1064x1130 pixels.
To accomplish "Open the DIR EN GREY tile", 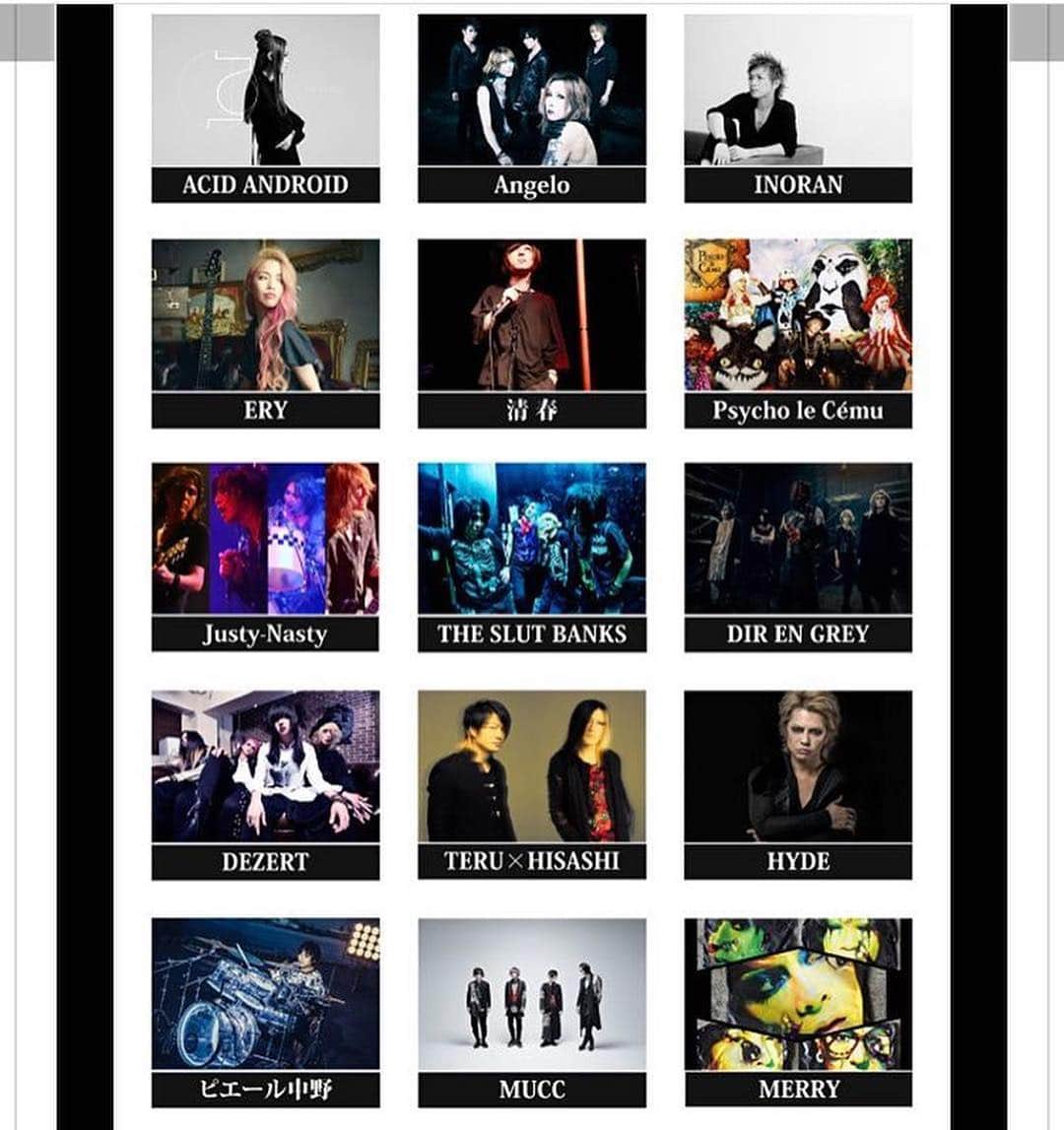I will pyautogui.click(x=798, y=557).
